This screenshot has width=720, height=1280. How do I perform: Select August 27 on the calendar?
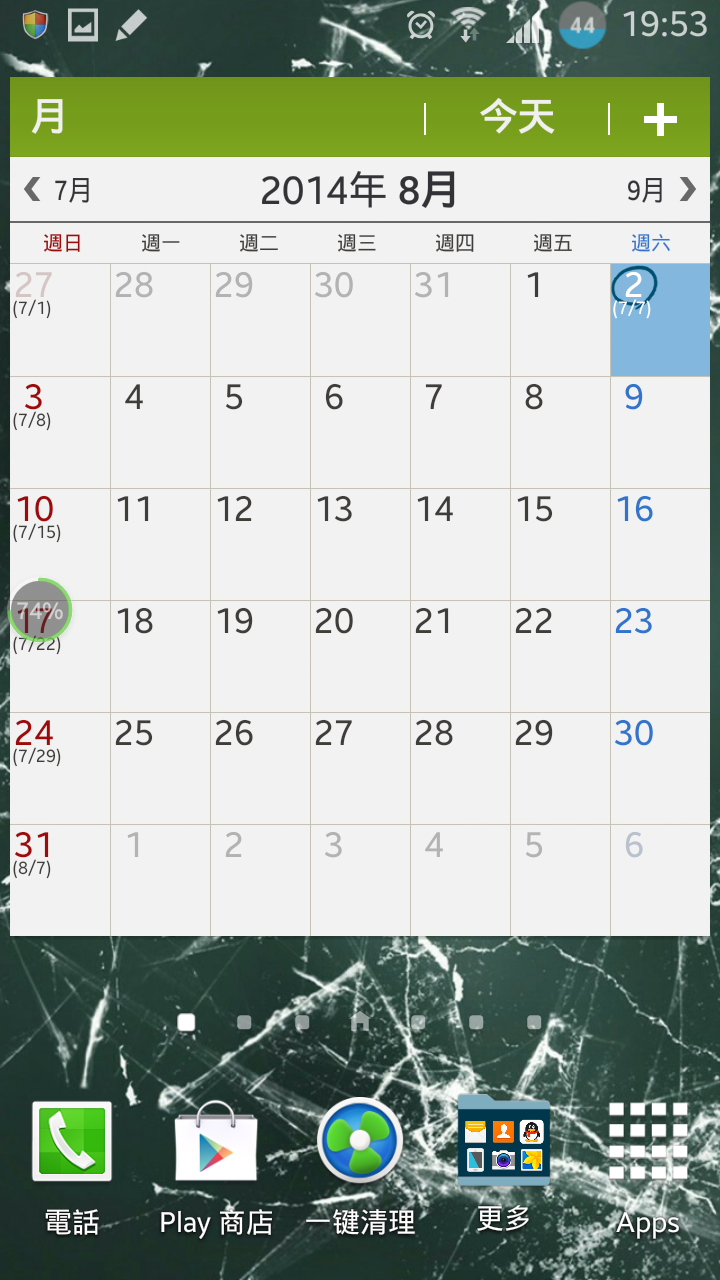(x=360, y=767)
